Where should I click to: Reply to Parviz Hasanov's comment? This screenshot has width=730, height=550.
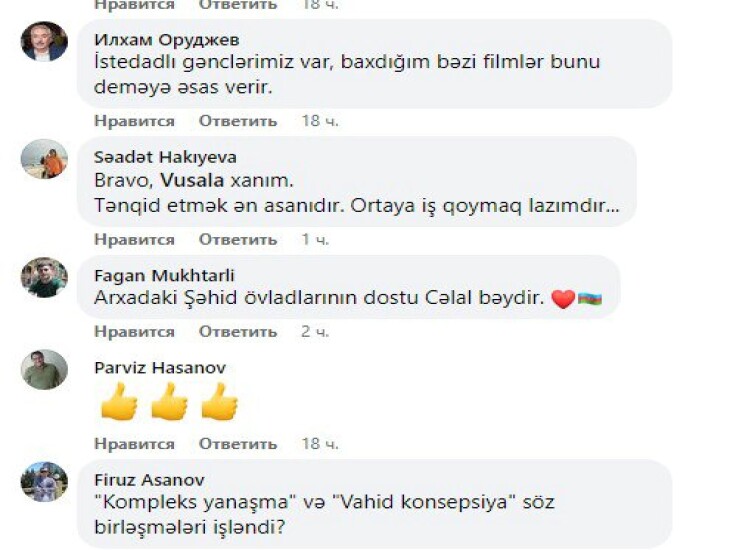(237, 443)
